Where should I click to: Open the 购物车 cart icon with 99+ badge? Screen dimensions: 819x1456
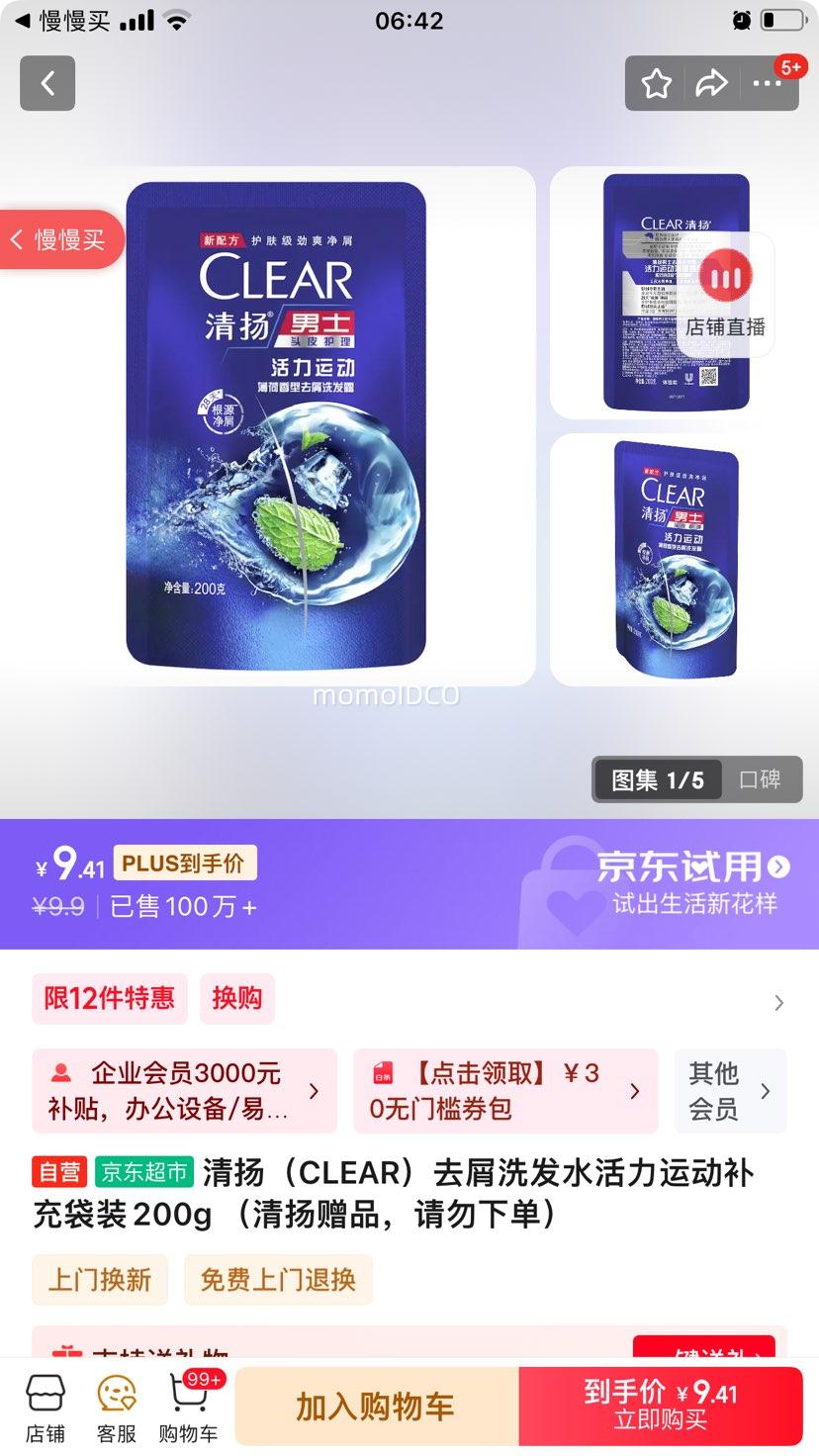(x=188, y=1405)
